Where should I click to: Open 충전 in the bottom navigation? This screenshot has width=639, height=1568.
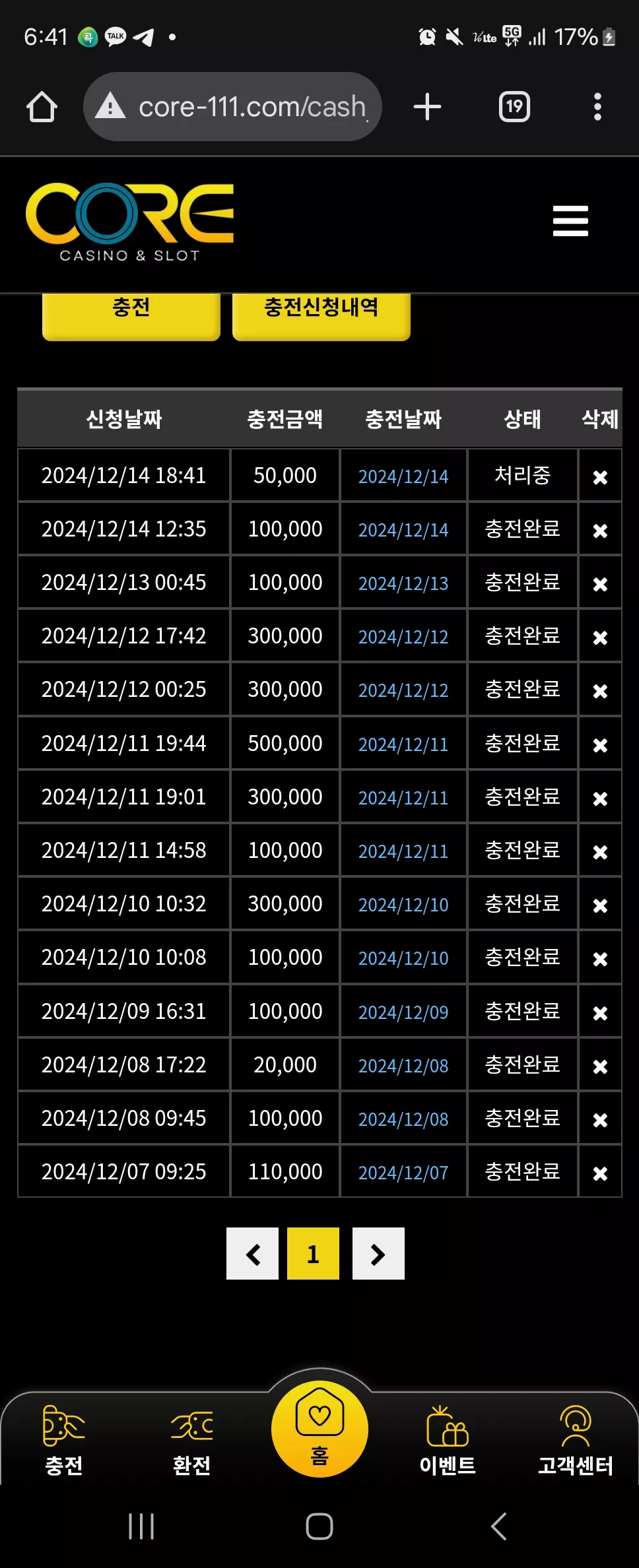tap(64, 1441)
